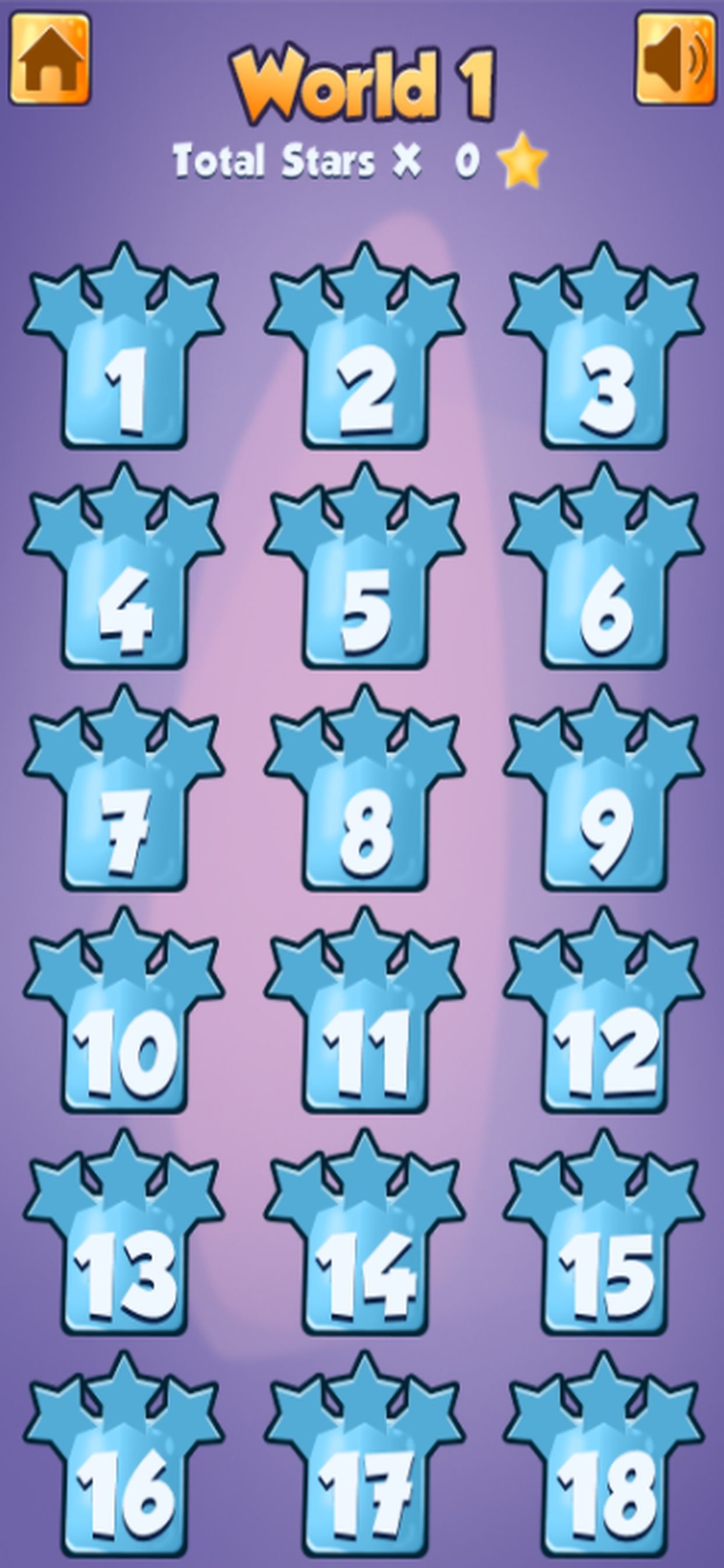Launch level 14
724x1568 pixels.
pos(364,1232)
